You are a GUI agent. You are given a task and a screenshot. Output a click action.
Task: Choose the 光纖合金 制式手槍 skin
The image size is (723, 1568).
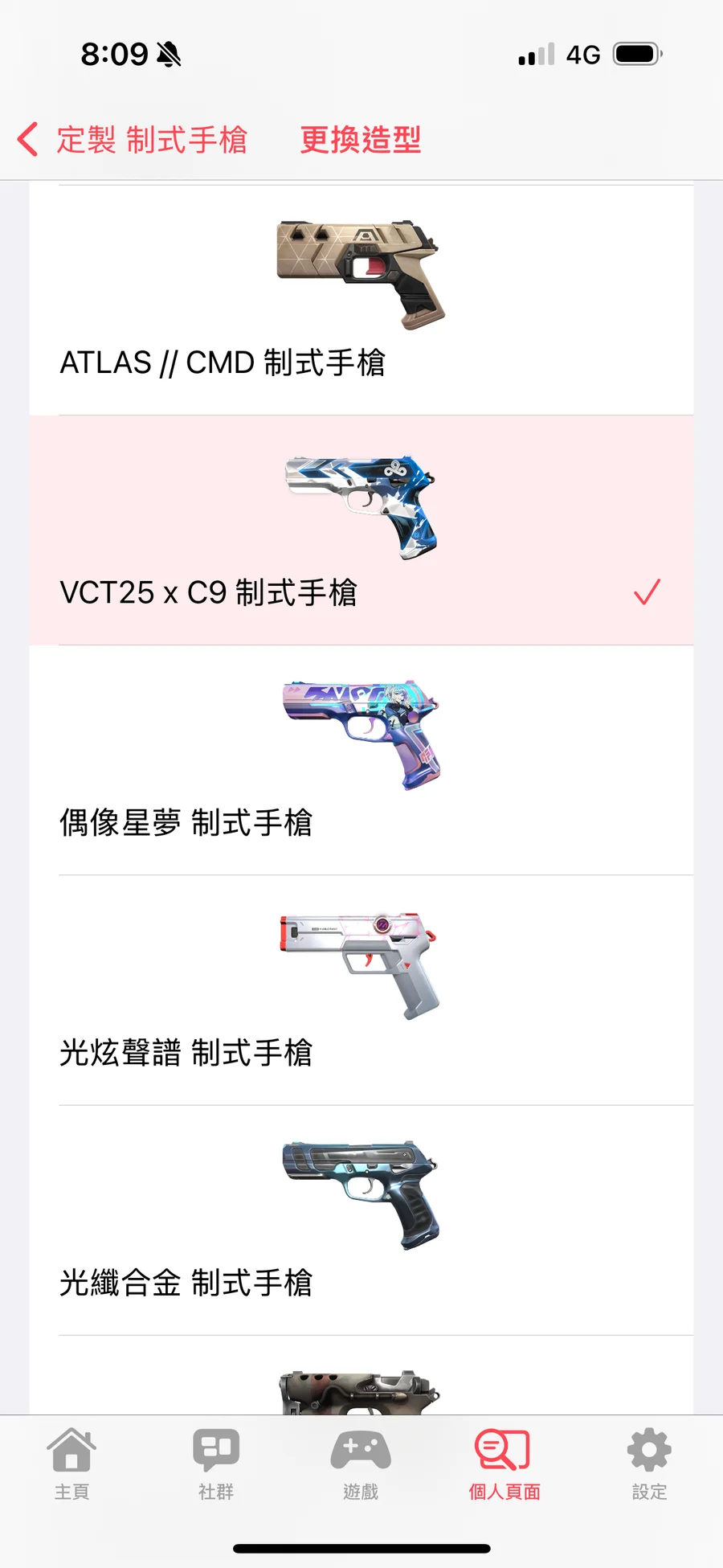pyautogui.click(x=361, y=1220)
